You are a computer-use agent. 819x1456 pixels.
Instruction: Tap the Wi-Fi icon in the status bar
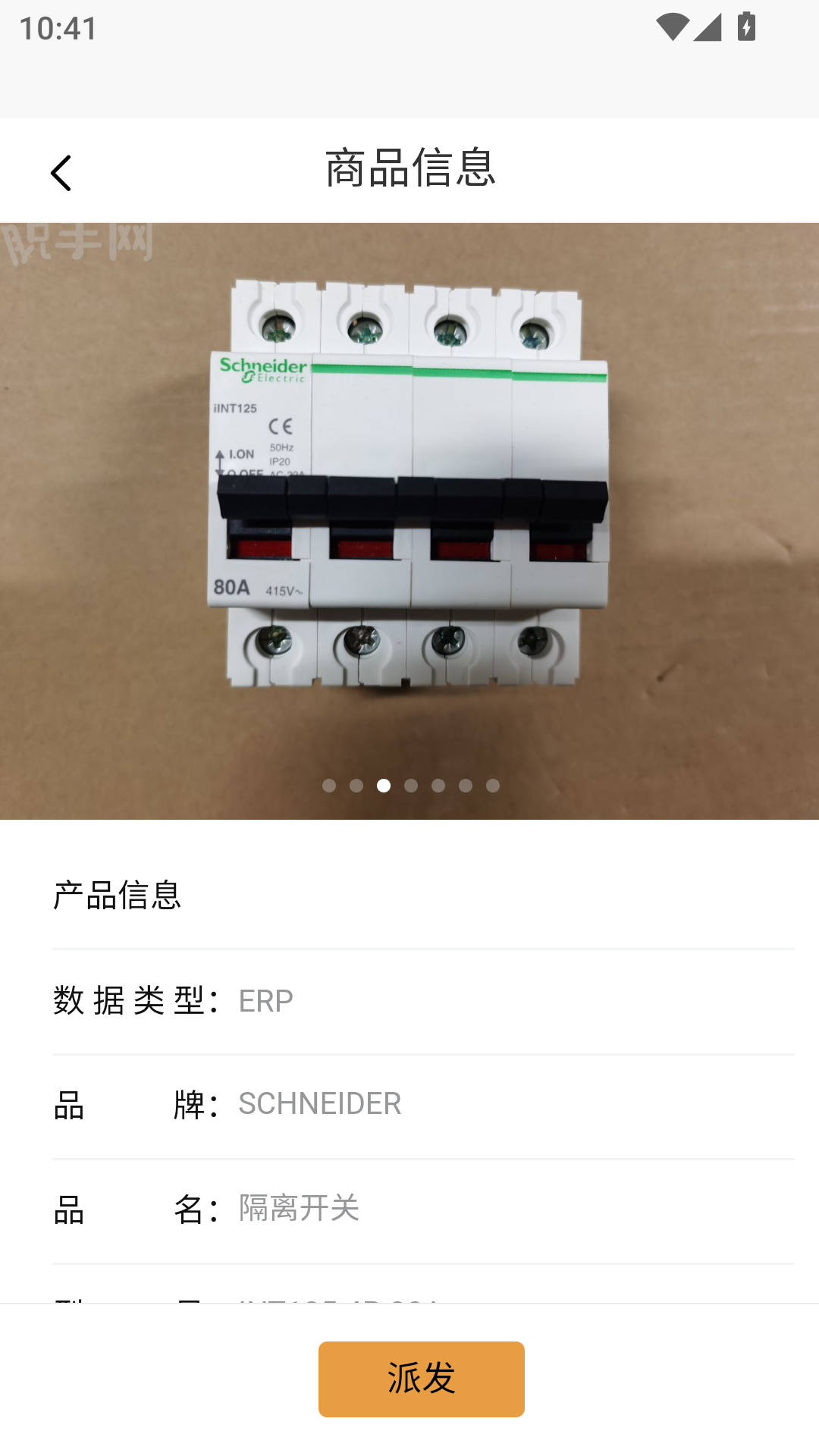[675, 25]
